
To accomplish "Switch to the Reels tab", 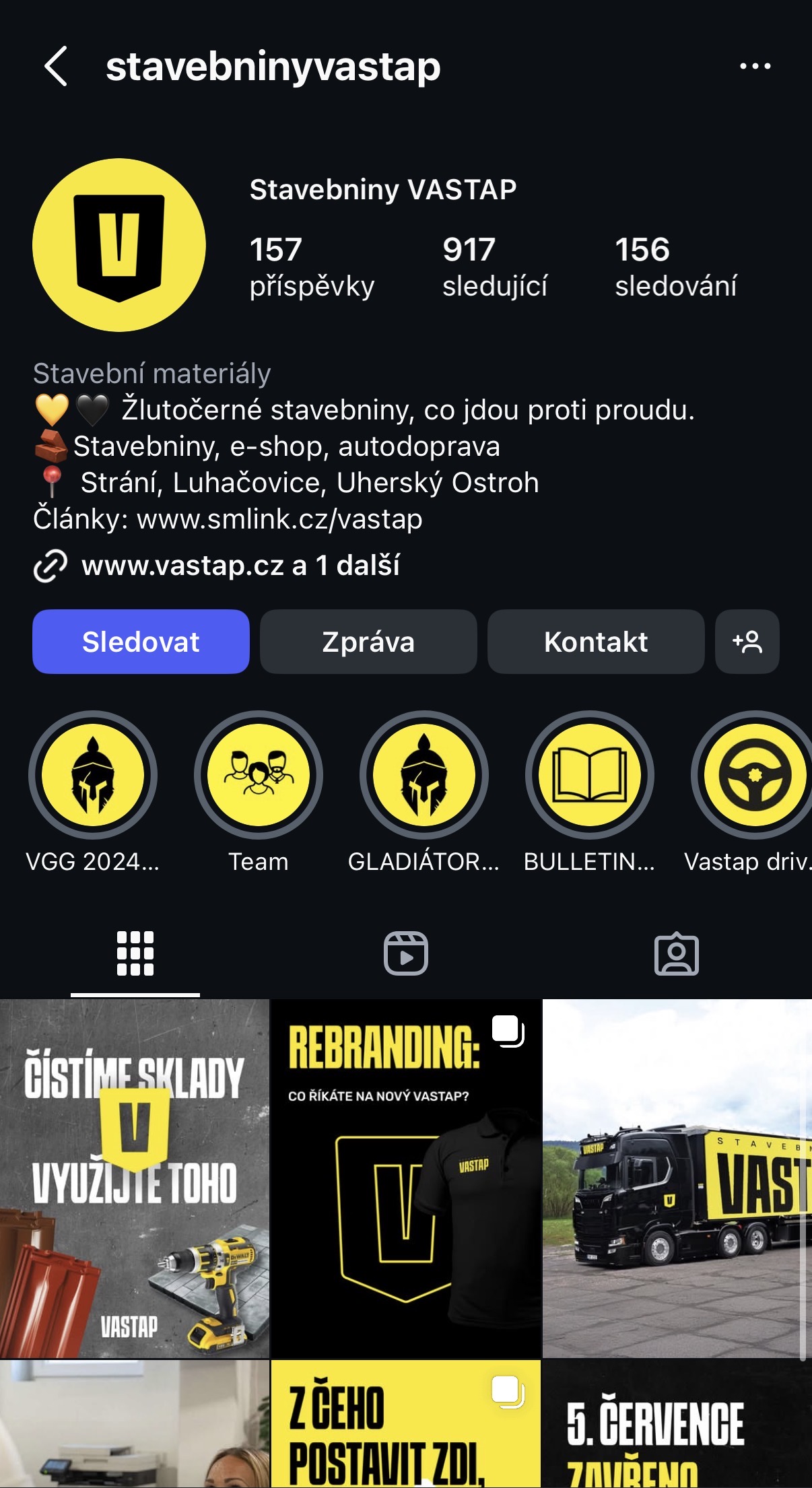I will tap(406, 953).
